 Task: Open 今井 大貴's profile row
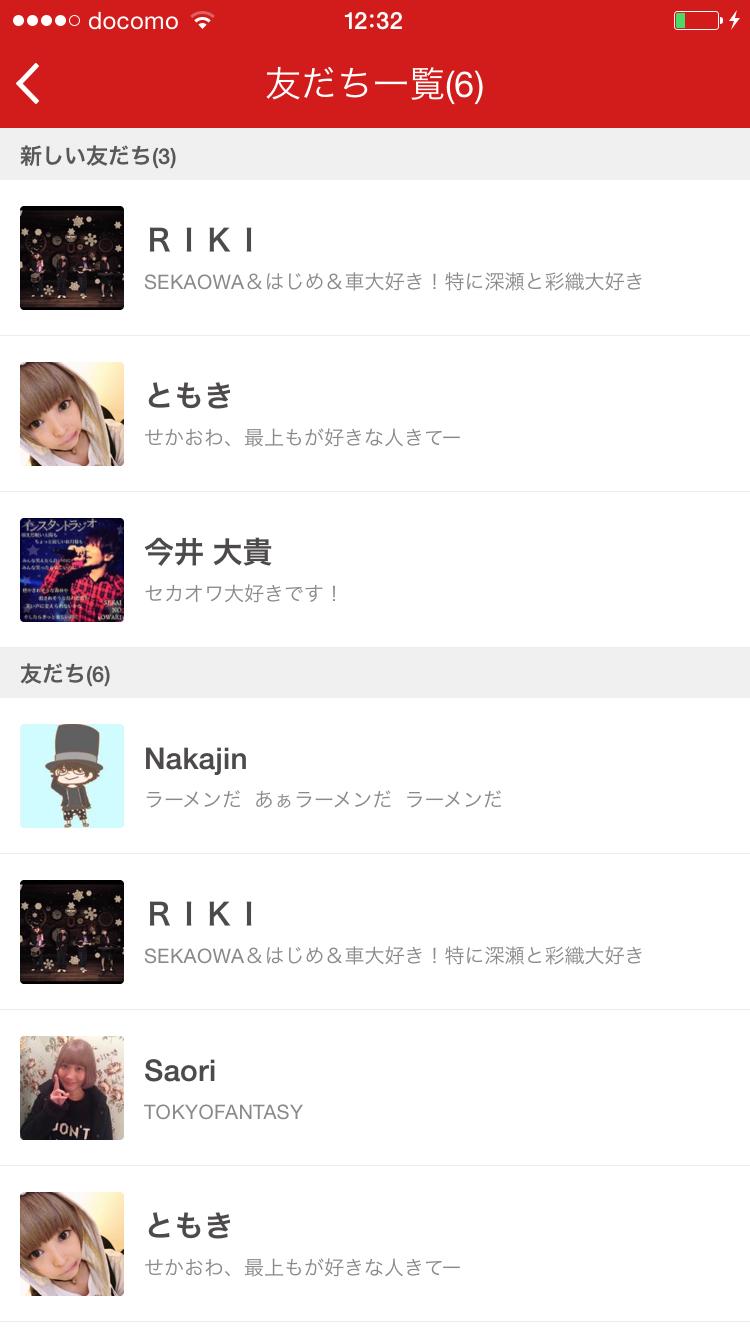pos(375,570)
